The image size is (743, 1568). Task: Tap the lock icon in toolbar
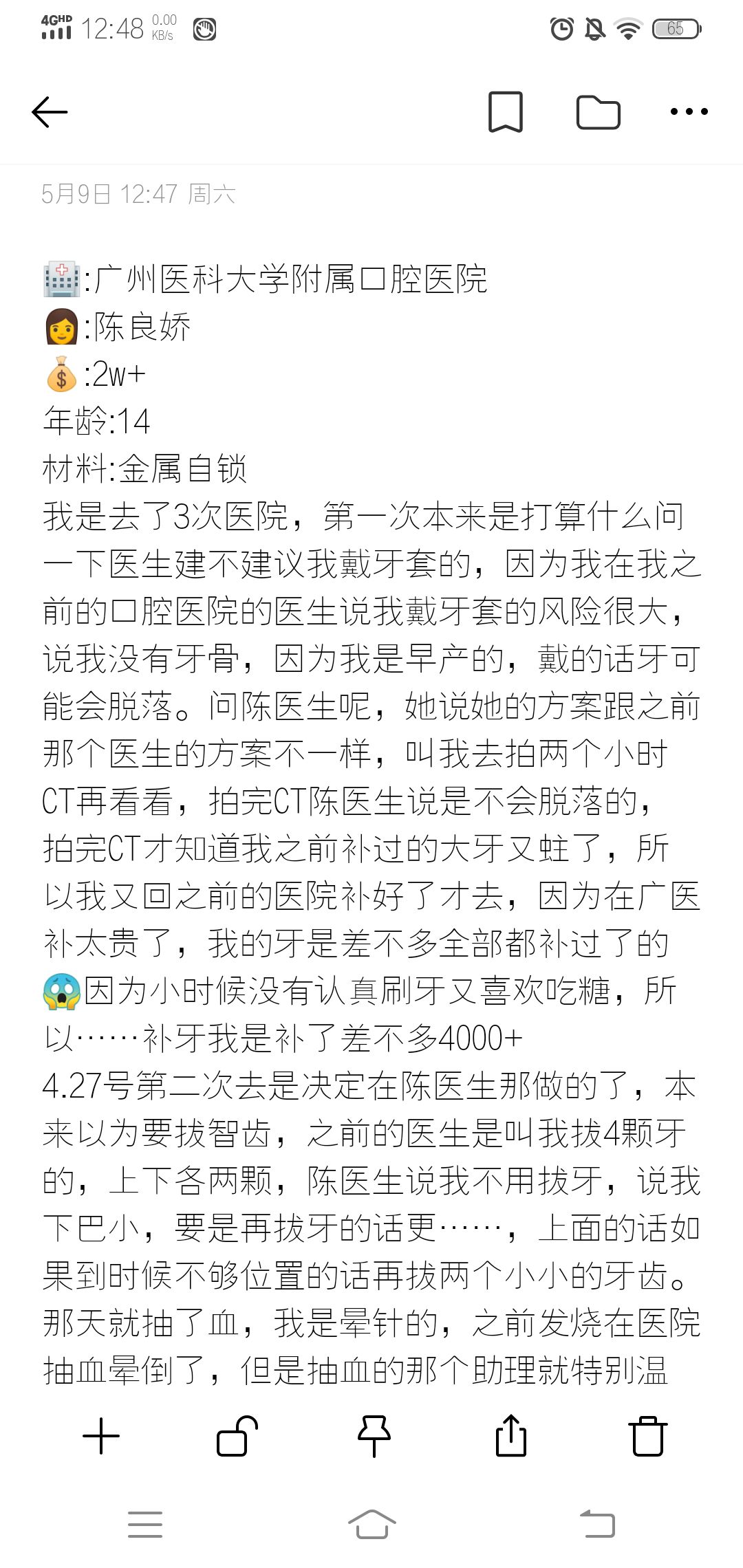(x=237, y=1436)
